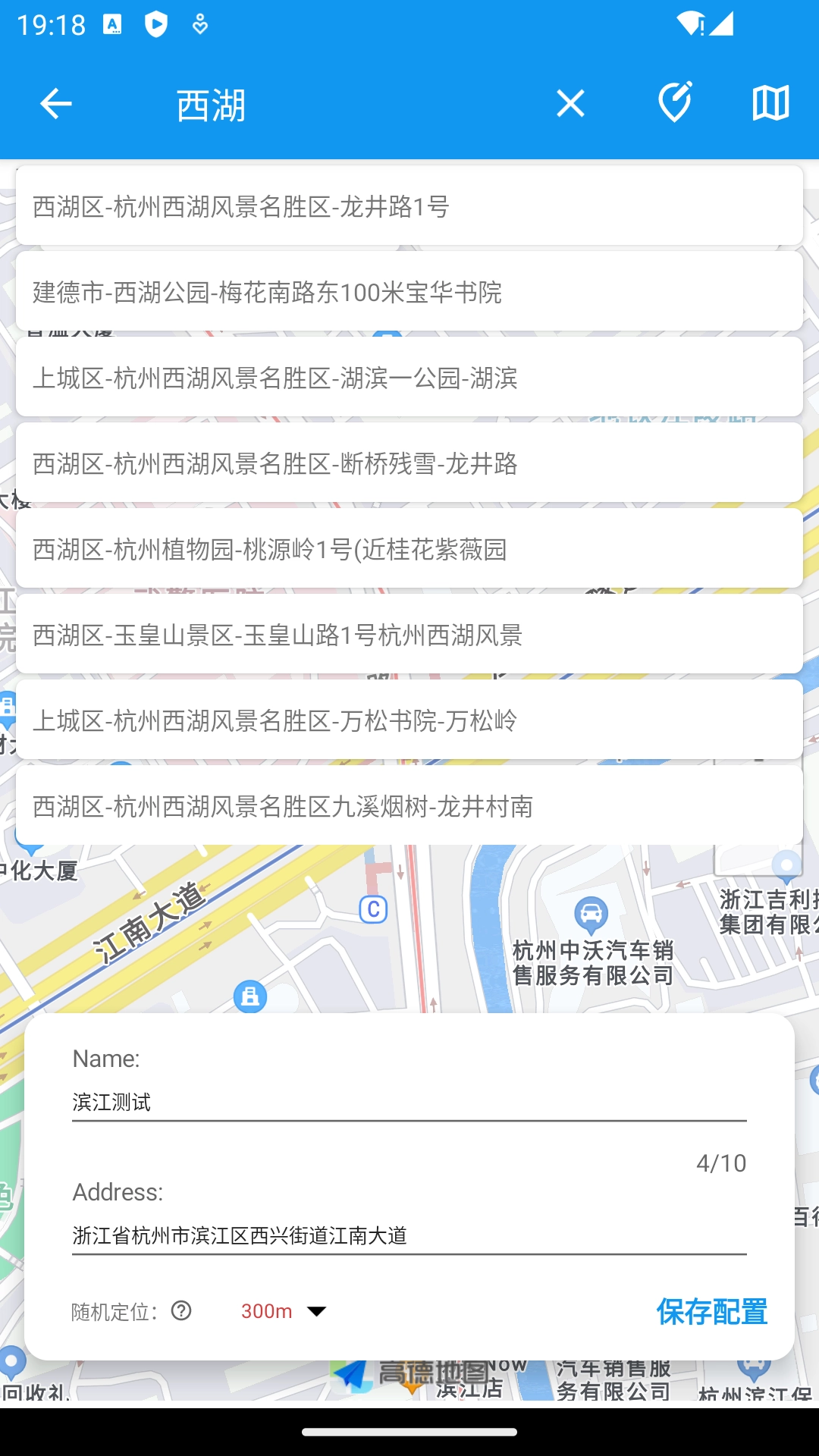View 随机定位 help via the question mark icon

[x=181, y=1310]
